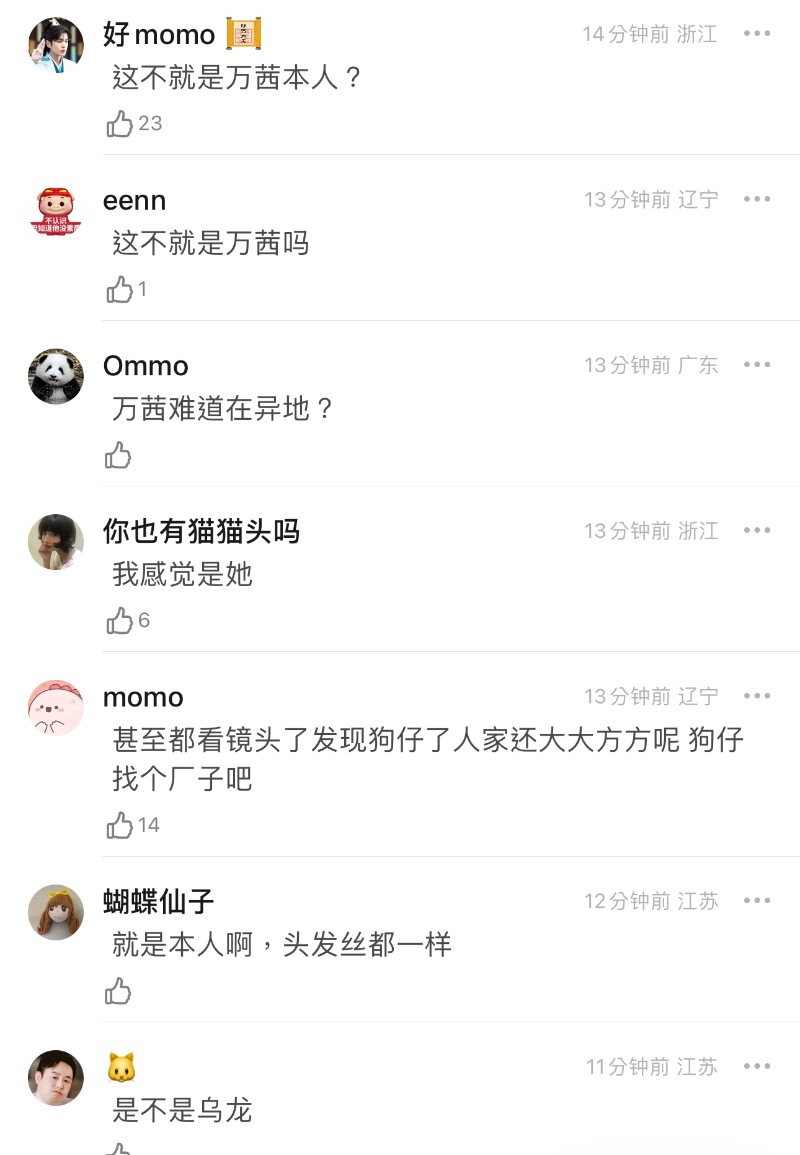800x1155 pixels.
Task: Open three-dot menu for 你也有猫猫头吗's comment
Action: coord(757,530)
